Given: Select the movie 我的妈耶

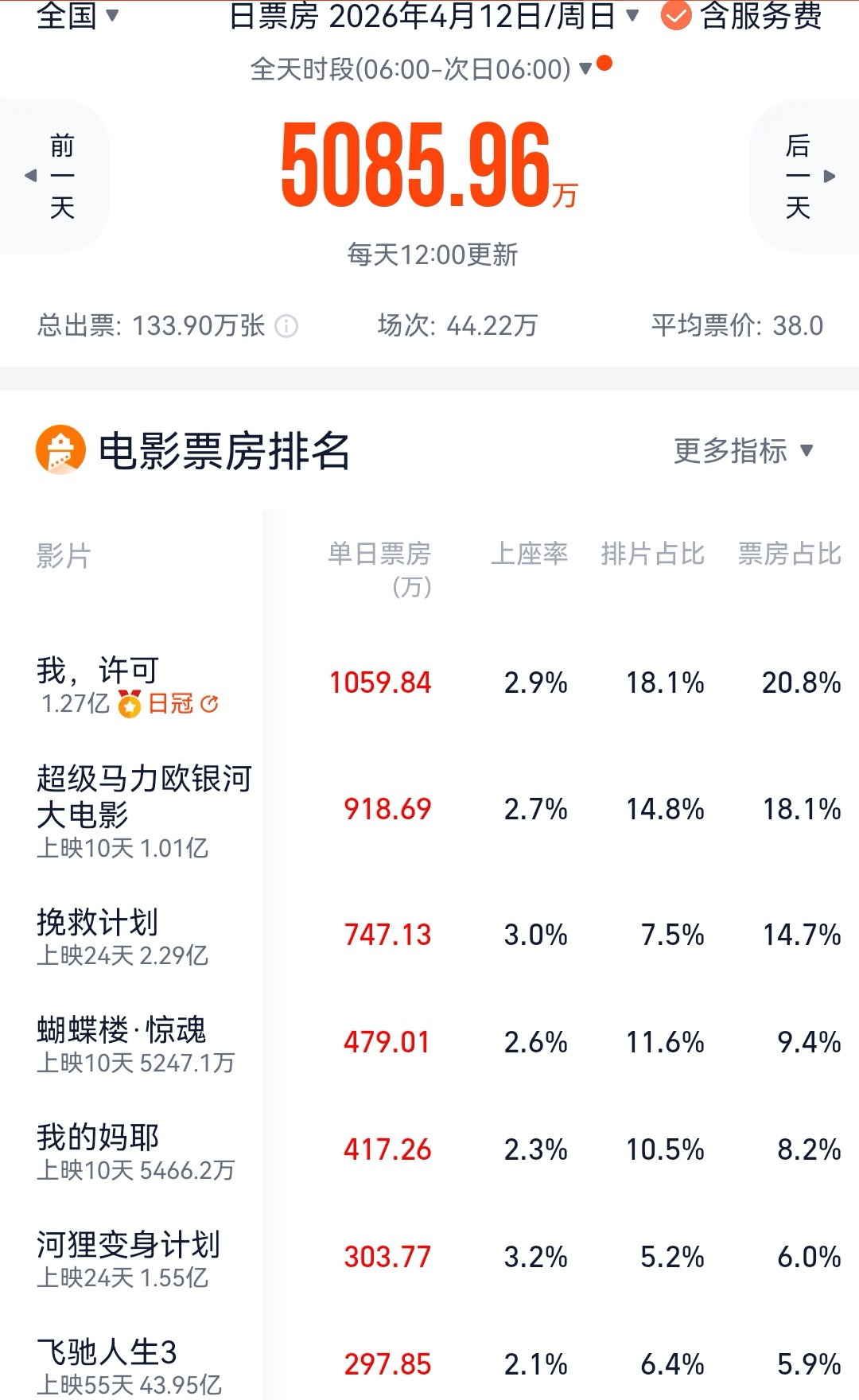Looking at the screenshot, I should tap(98, 1137).
